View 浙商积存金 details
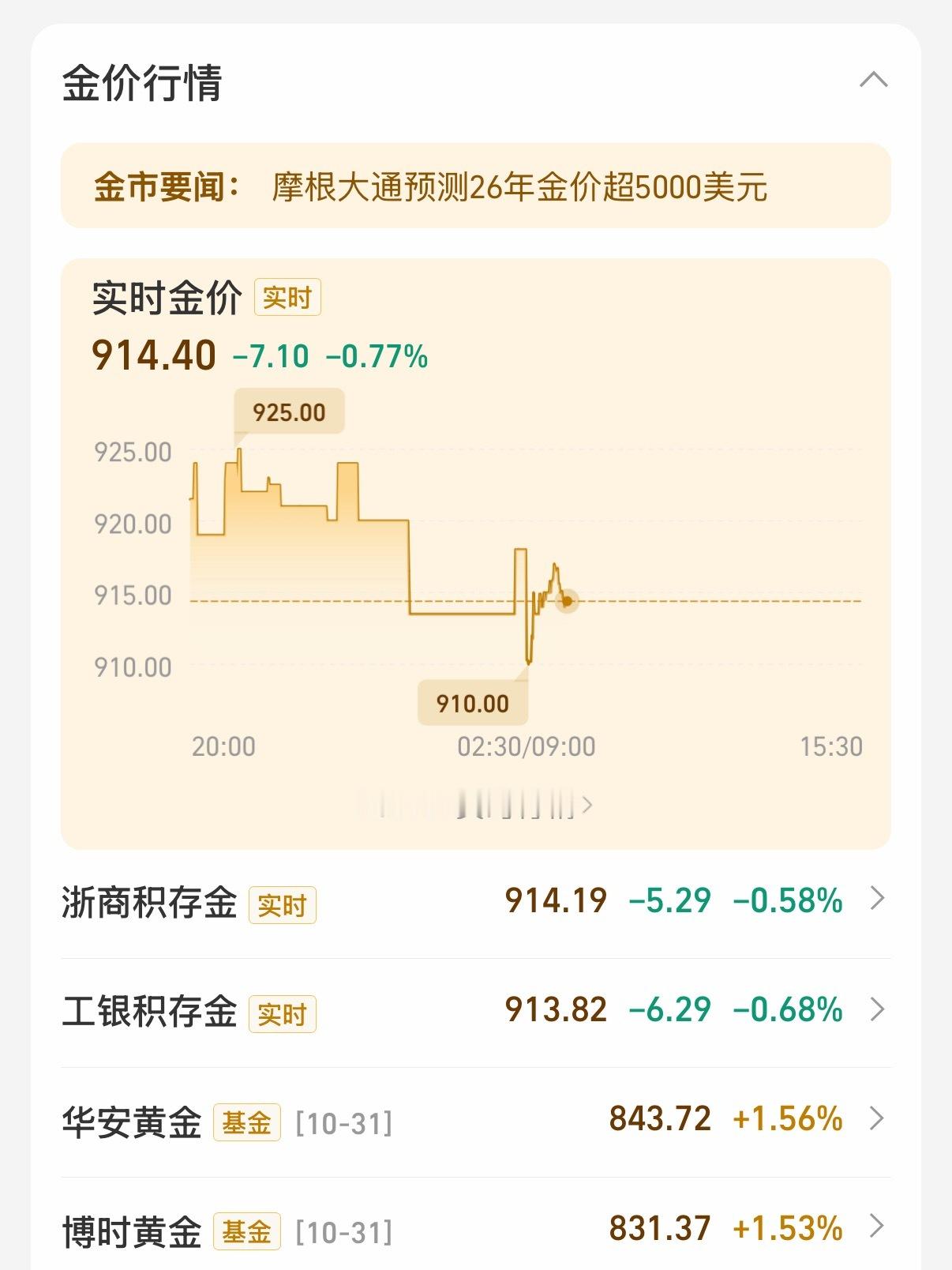Viewport: 952px width, 1270px height. click(475, 901)
